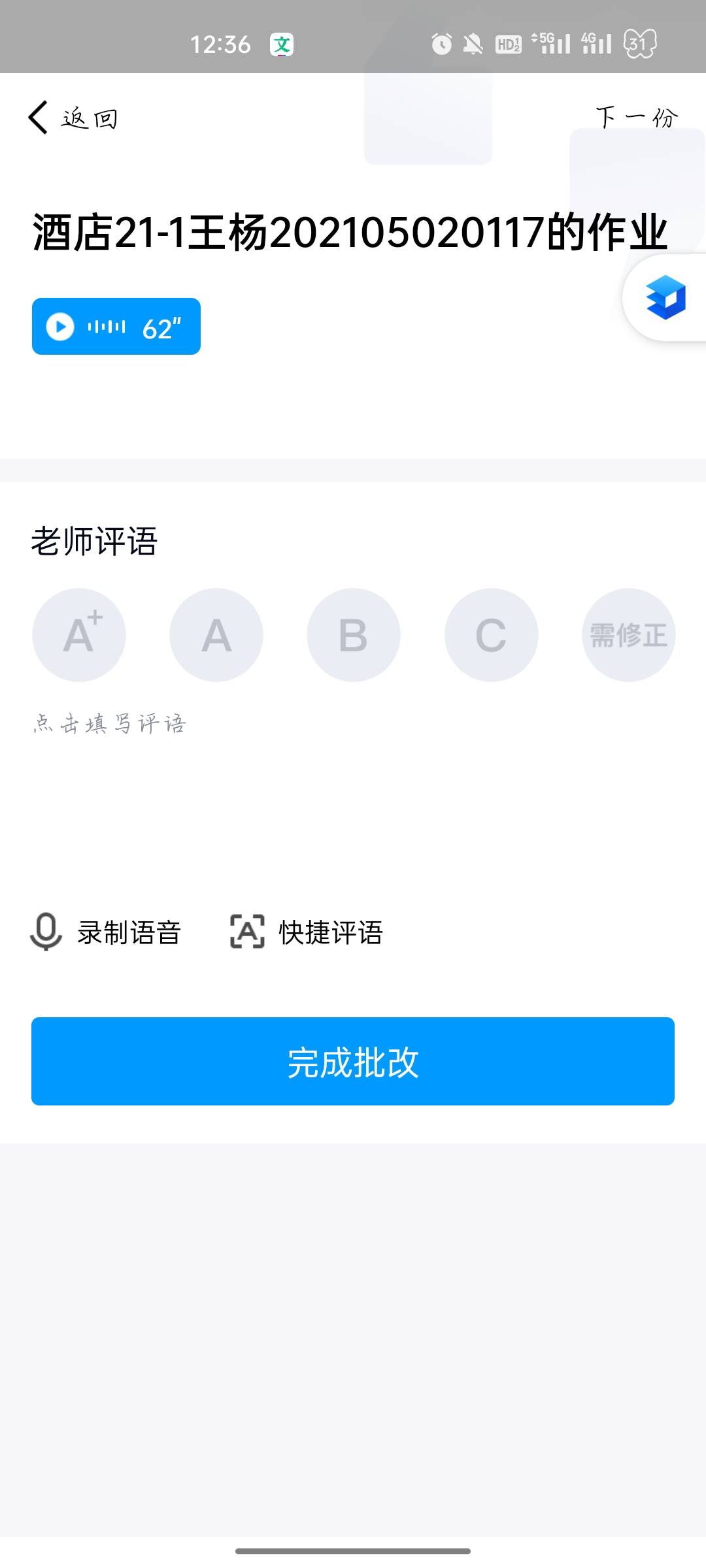The width and height of the screenshot is (706, 1568).
Task: Open the blue floating cube icon
Action: pos(665,297)
